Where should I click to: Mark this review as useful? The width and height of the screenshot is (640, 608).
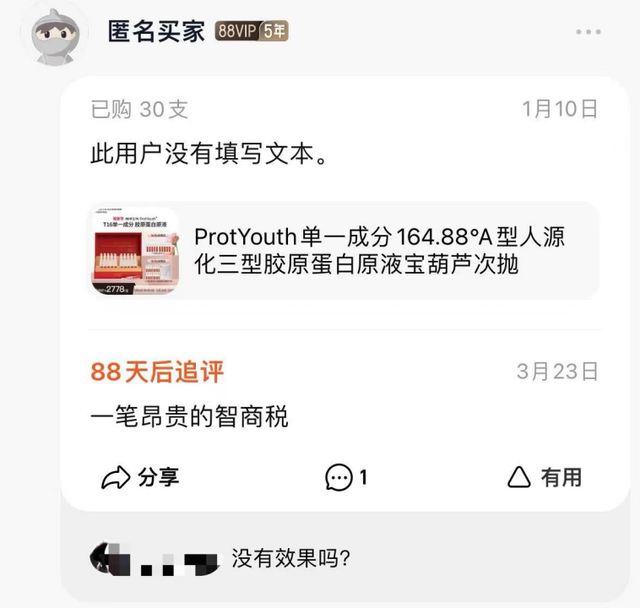[545, 478]
